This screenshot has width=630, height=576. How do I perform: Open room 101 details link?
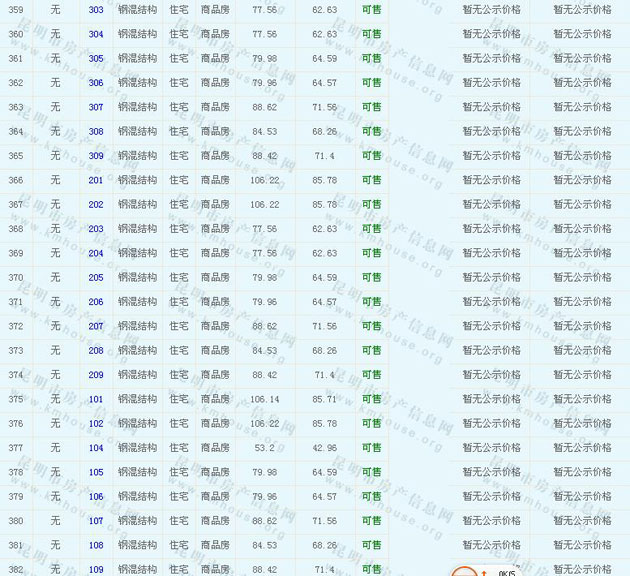96,399
